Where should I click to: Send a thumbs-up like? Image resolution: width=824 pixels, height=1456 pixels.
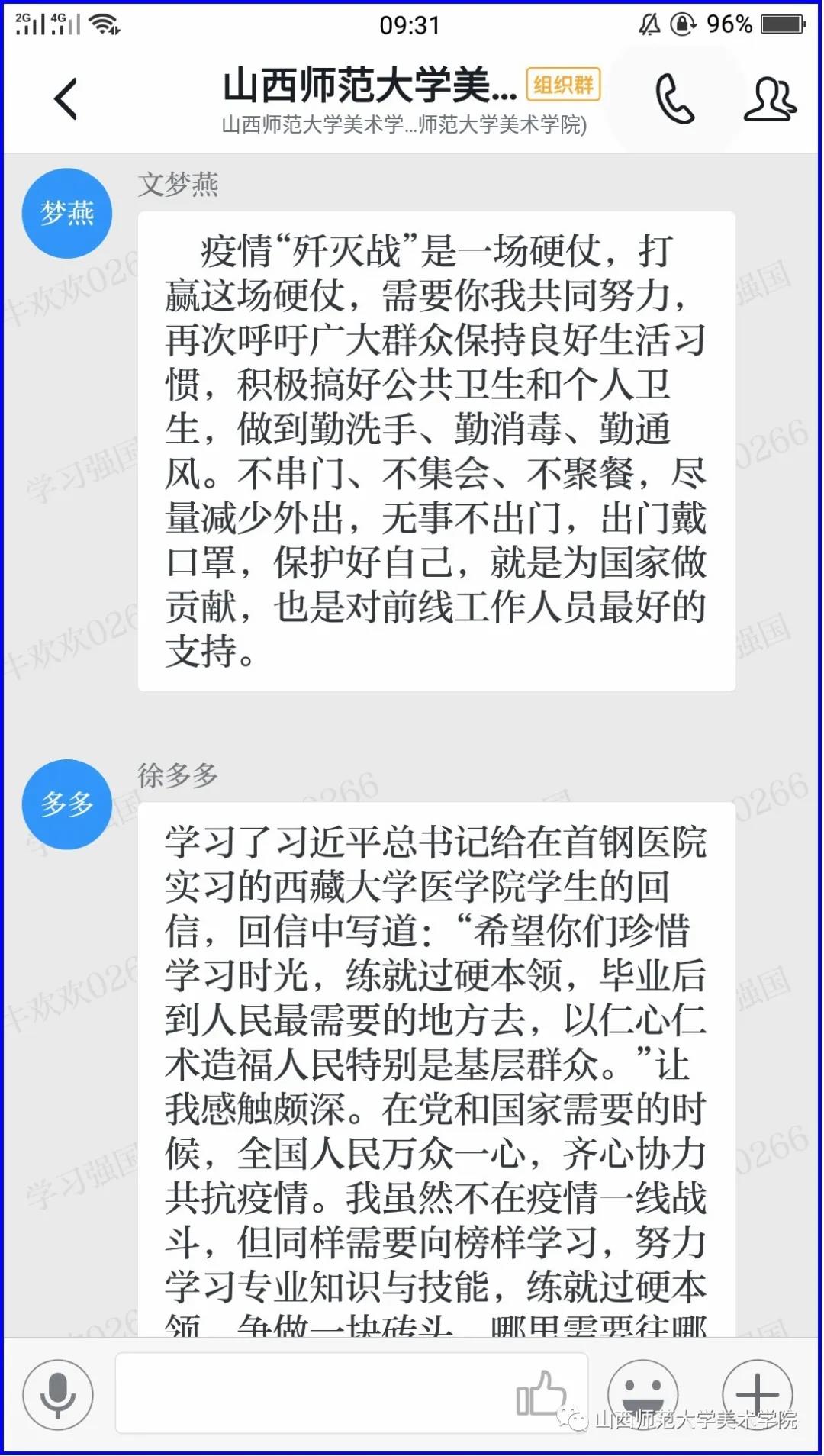[x=542, y=1394]
